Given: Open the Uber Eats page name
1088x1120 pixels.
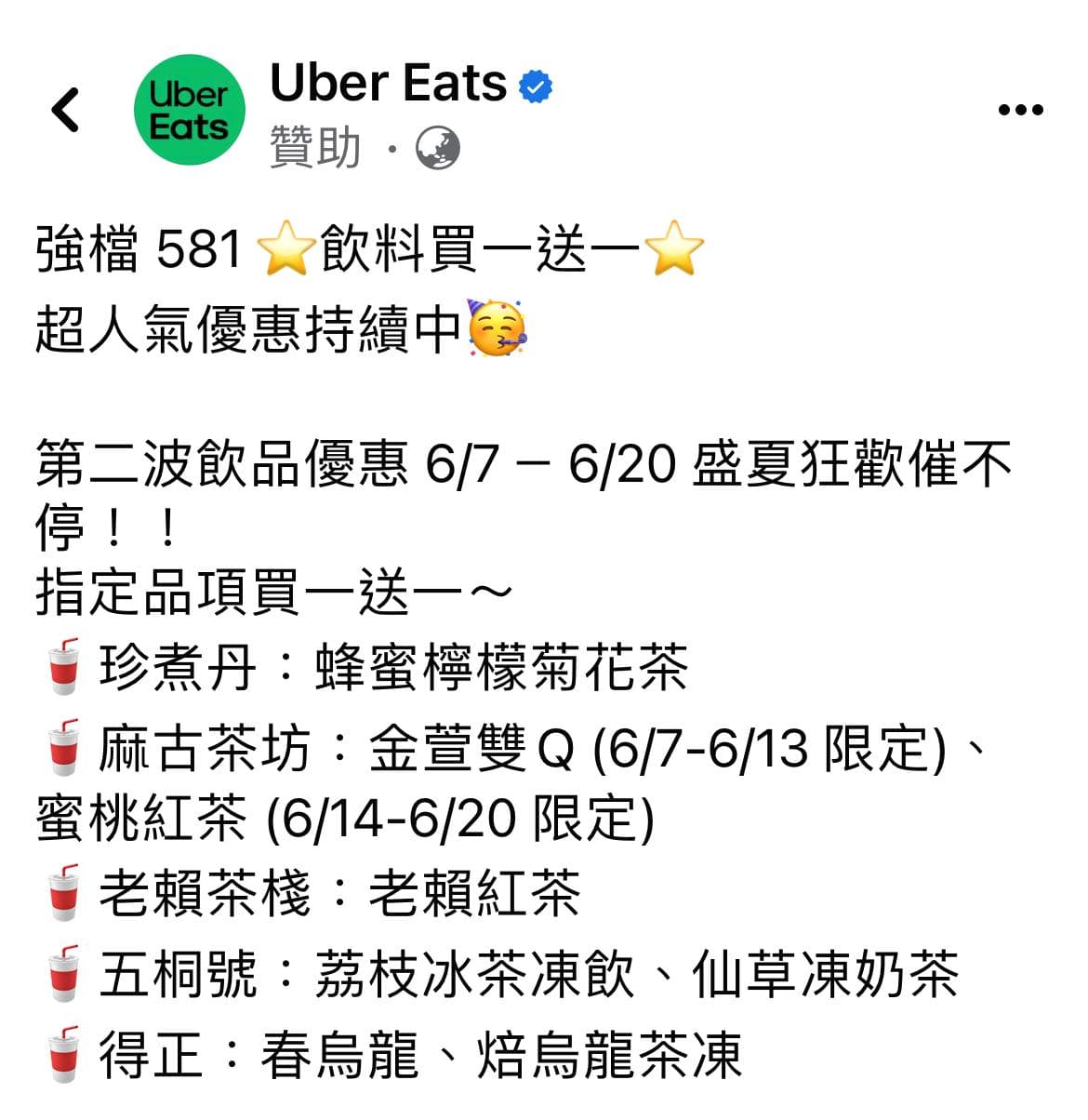Looking at the screenshot, I should point(388,84).
